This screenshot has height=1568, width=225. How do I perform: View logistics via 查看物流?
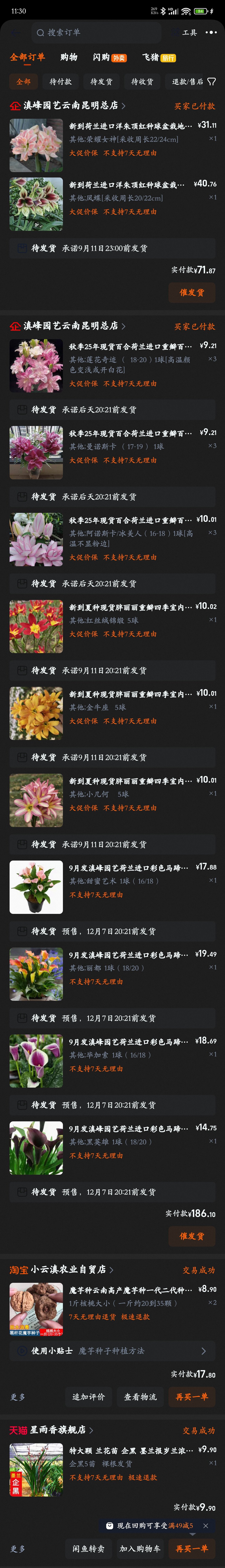[x=140, y=1396]
